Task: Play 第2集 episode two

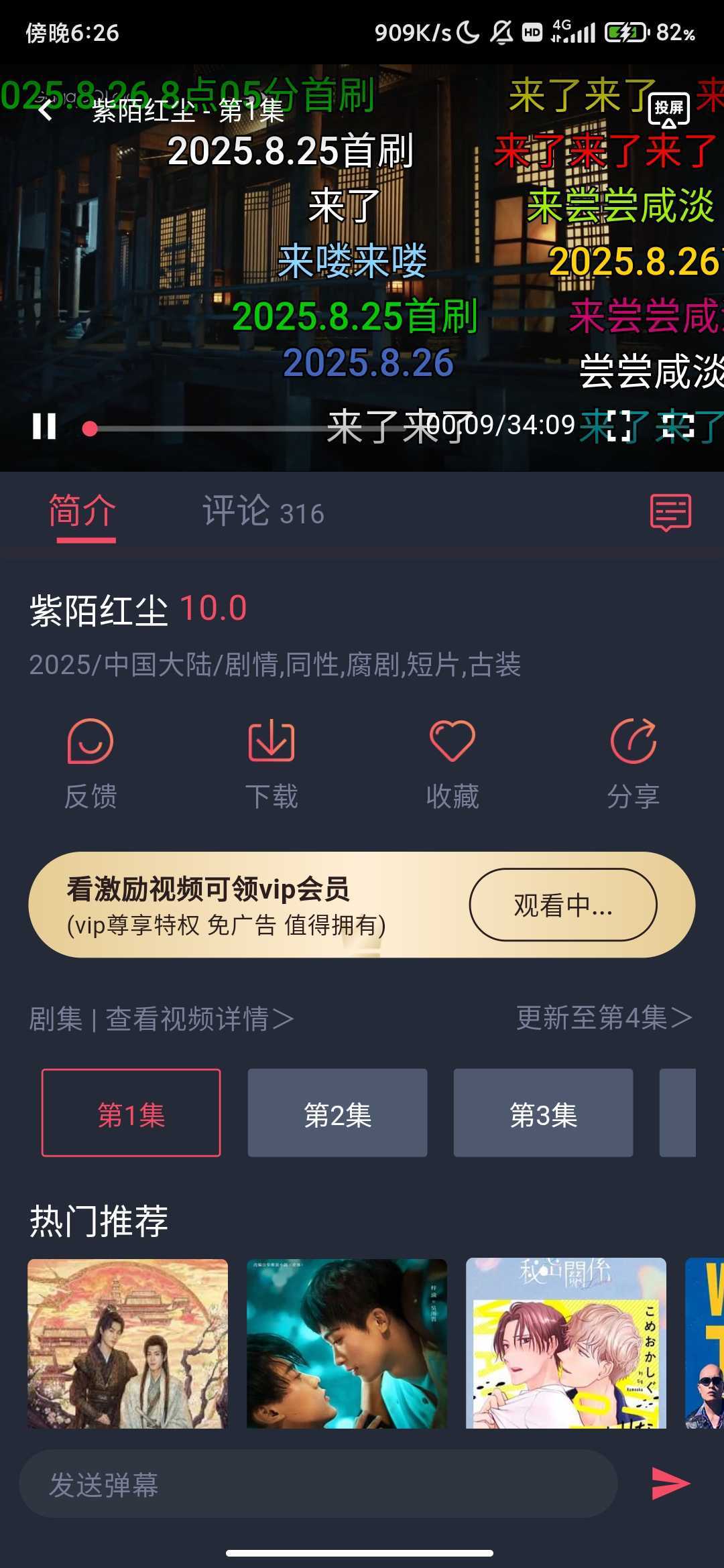Action: click(x=337, y=1114)
